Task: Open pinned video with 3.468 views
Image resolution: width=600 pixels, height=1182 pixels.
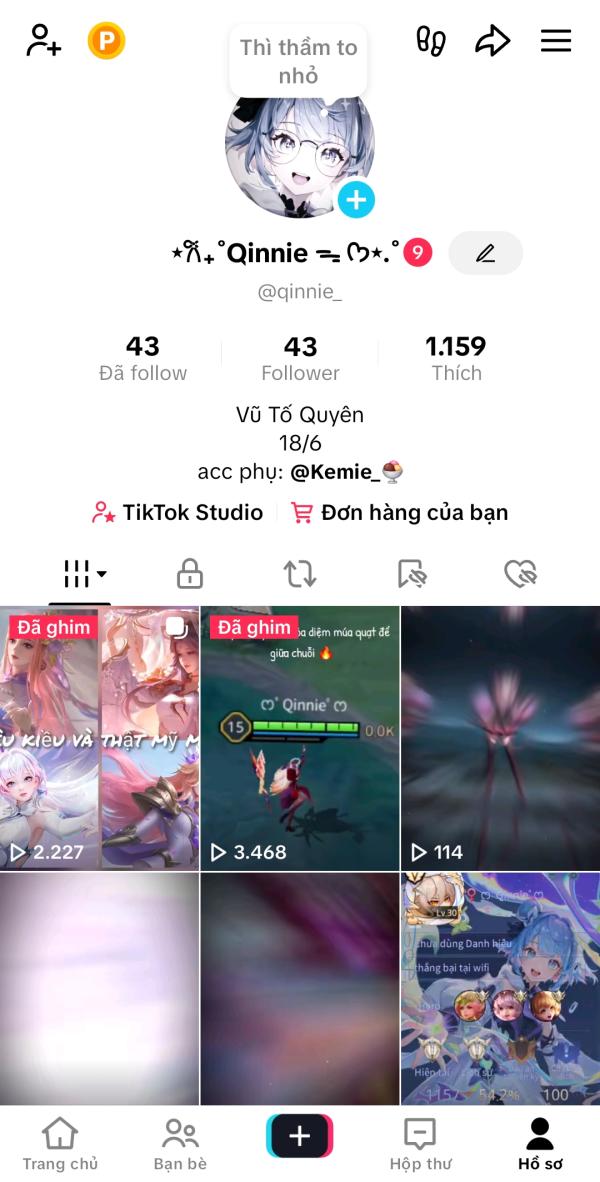Action: [300, 738]
